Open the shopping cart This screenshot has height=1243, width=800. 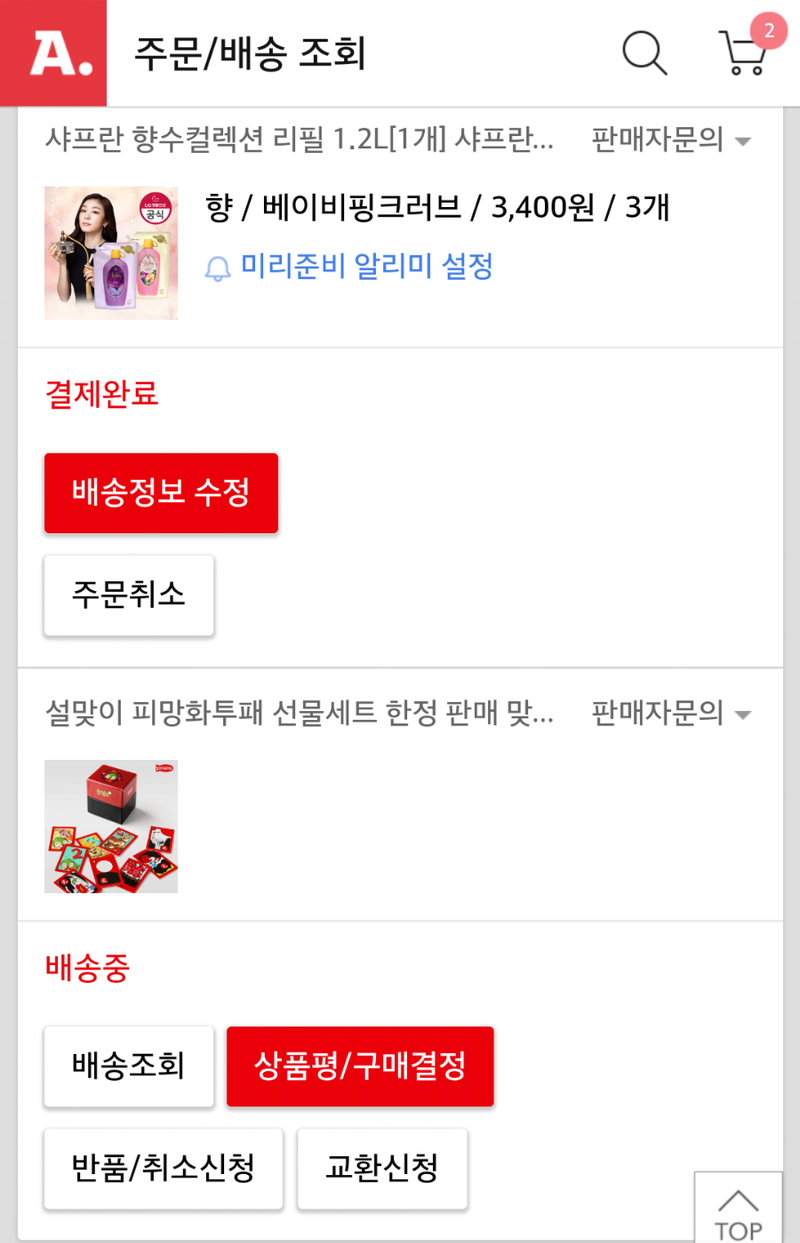(x=744, y=52)
